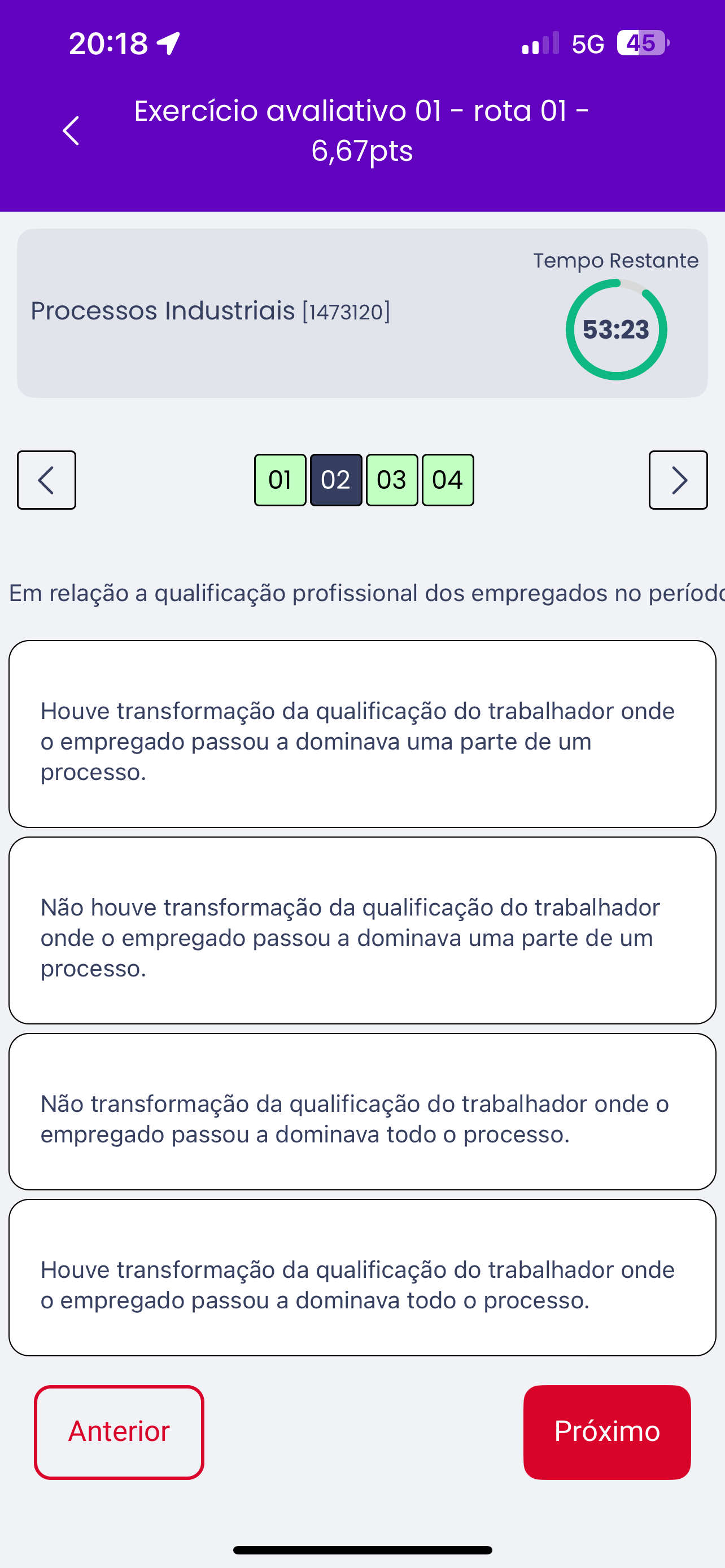Select answer starting 'Não houve transformação'
The image size is (725, 1568).
coord(362,930)
